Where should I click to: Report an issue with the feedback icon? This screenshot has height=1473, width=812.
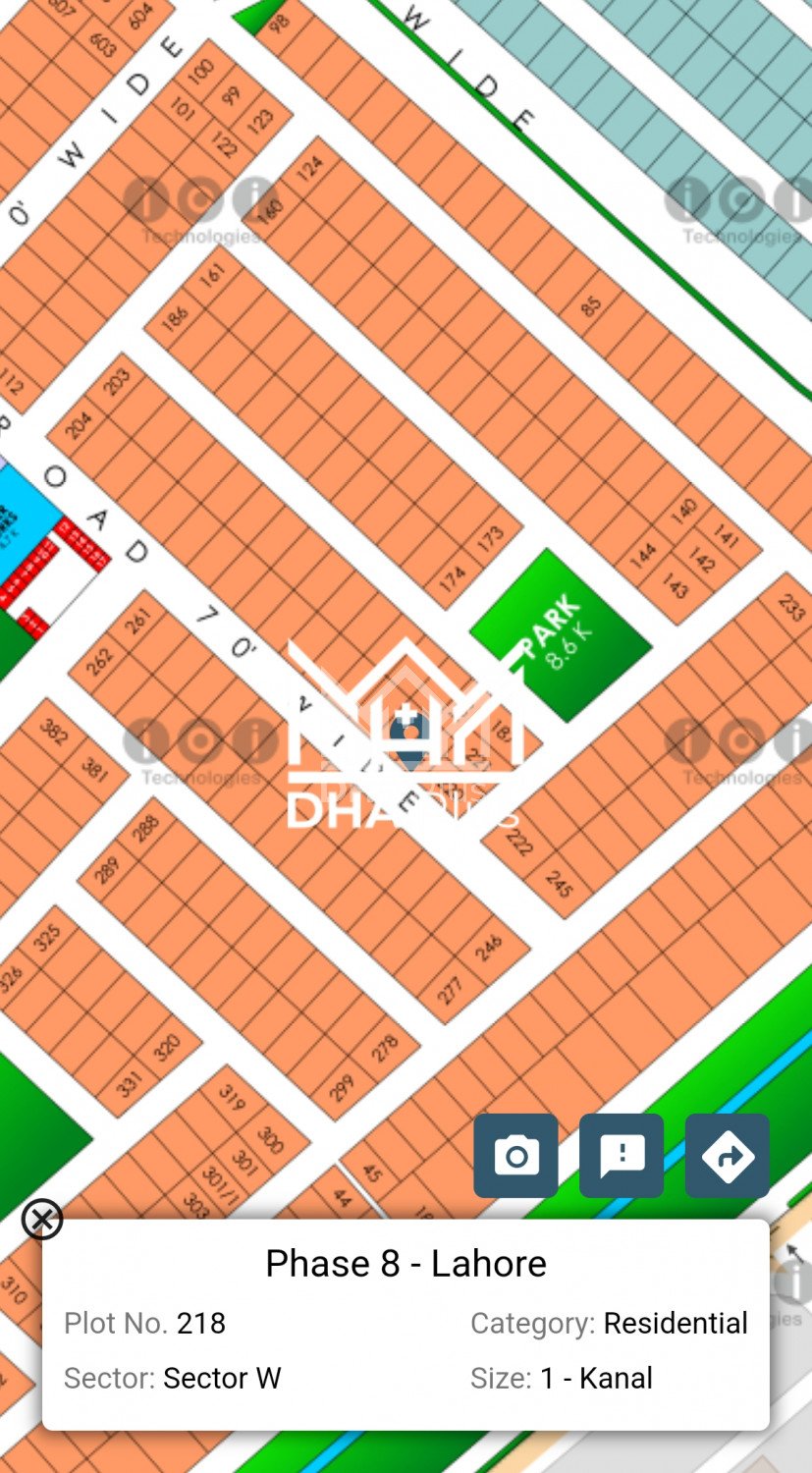pyautogui.click(x=622, y=1156)
